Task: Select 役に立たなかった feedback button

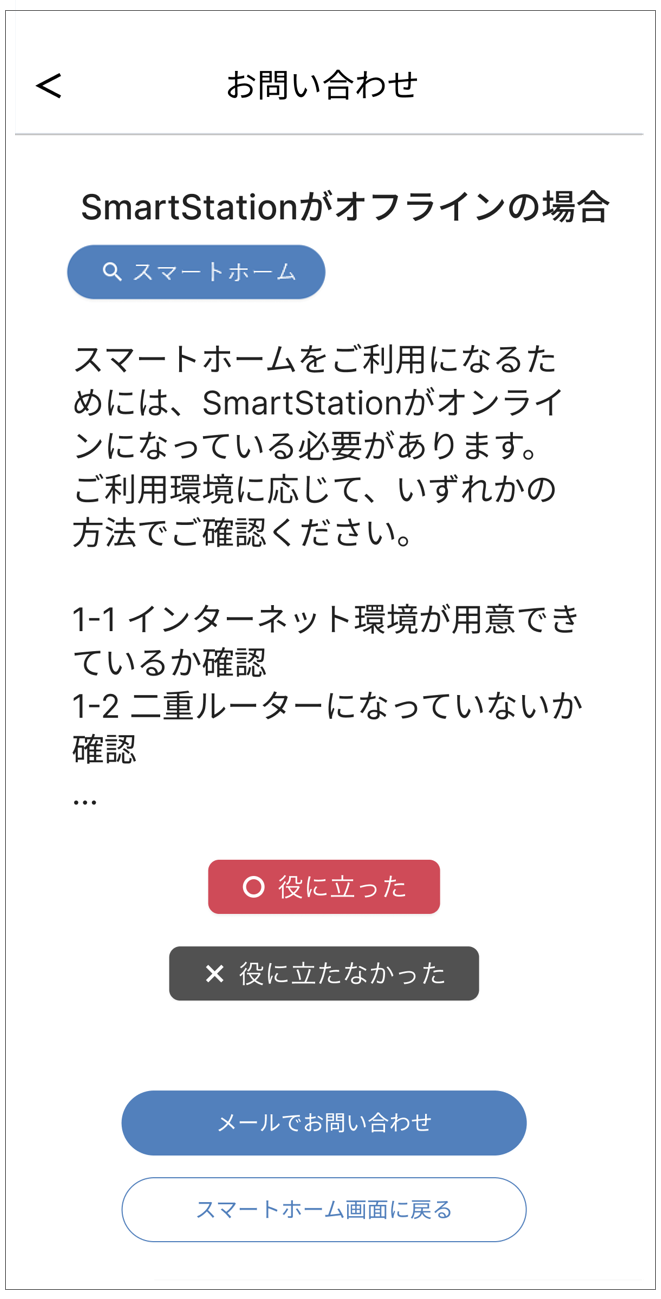Action: point(323,974)
